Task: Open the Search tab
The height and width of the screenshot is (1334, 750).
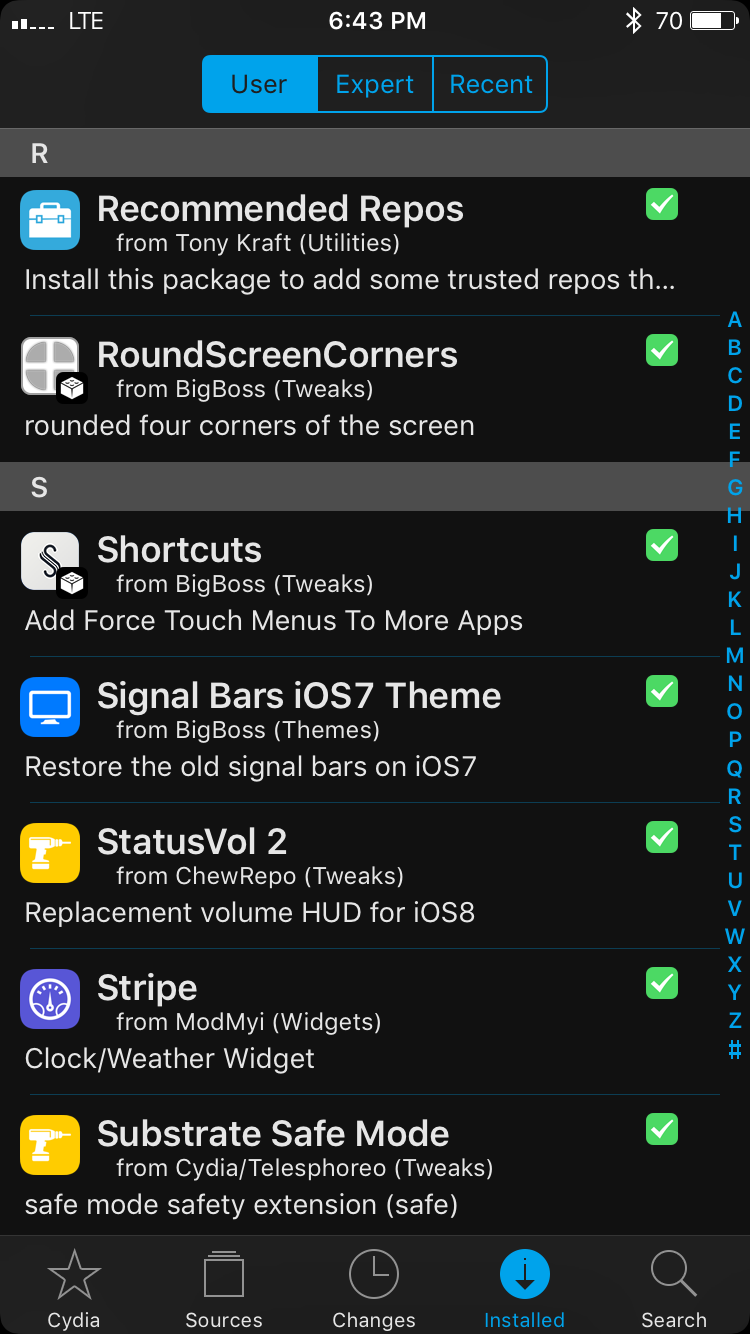Action: [x=674, y=1286]
